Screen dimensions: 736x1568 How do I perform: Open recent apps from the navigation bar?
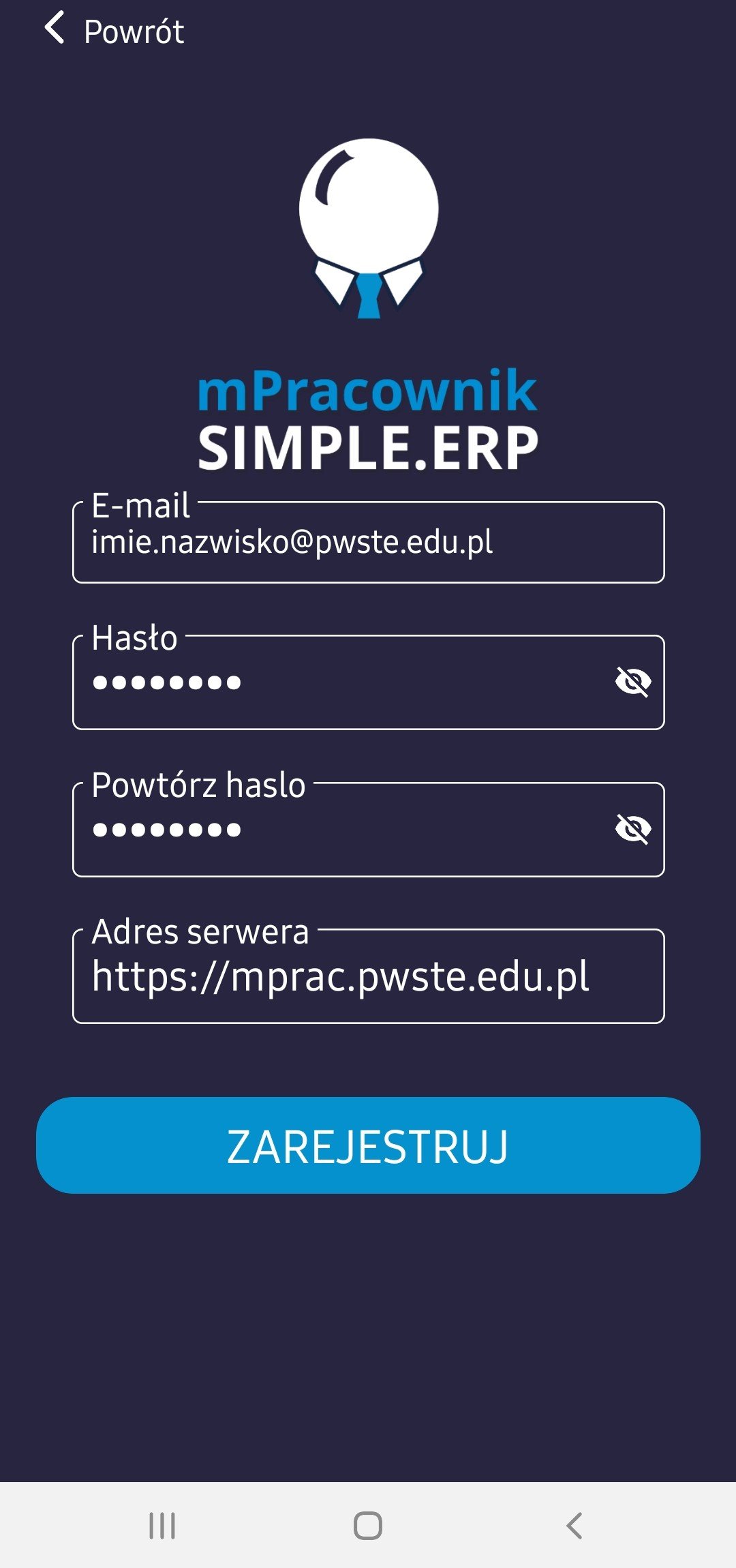pyautogui.click(x=162, y=1526)
